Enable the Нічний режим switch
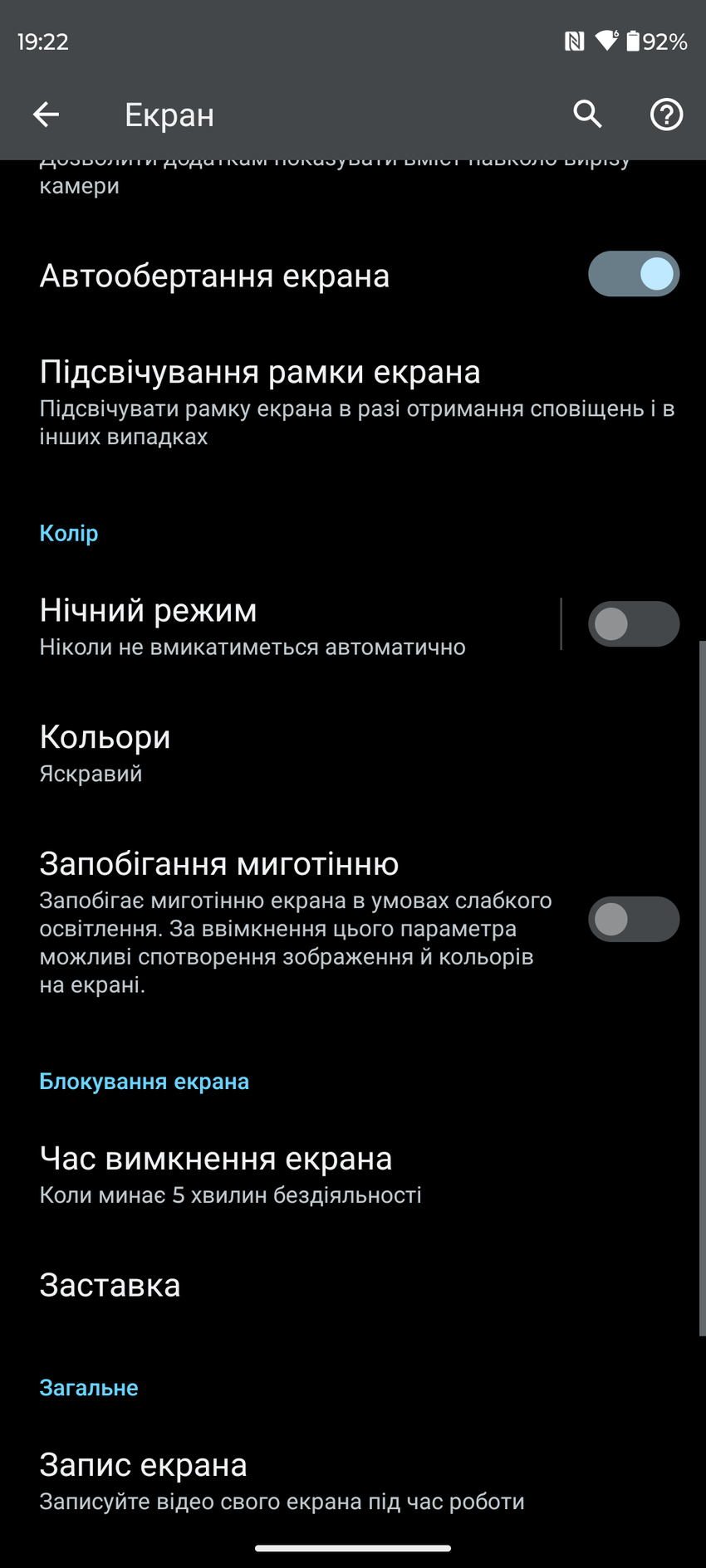Image resolution: width=706 pixels, height=1568 pixels. [x=634, y=624]
